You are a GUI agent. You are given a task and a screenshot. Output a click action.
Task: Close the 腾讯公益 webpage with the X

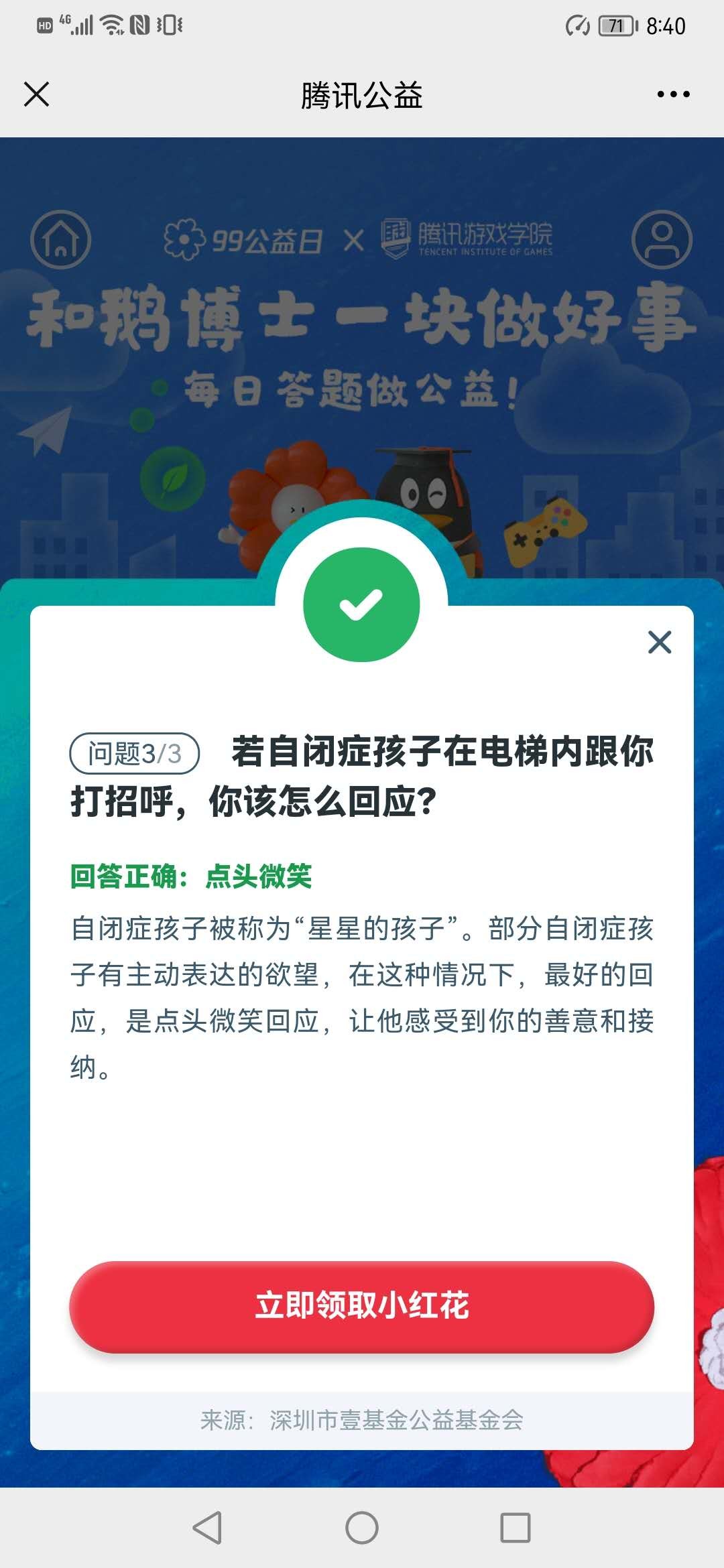[x=36, y=94]
